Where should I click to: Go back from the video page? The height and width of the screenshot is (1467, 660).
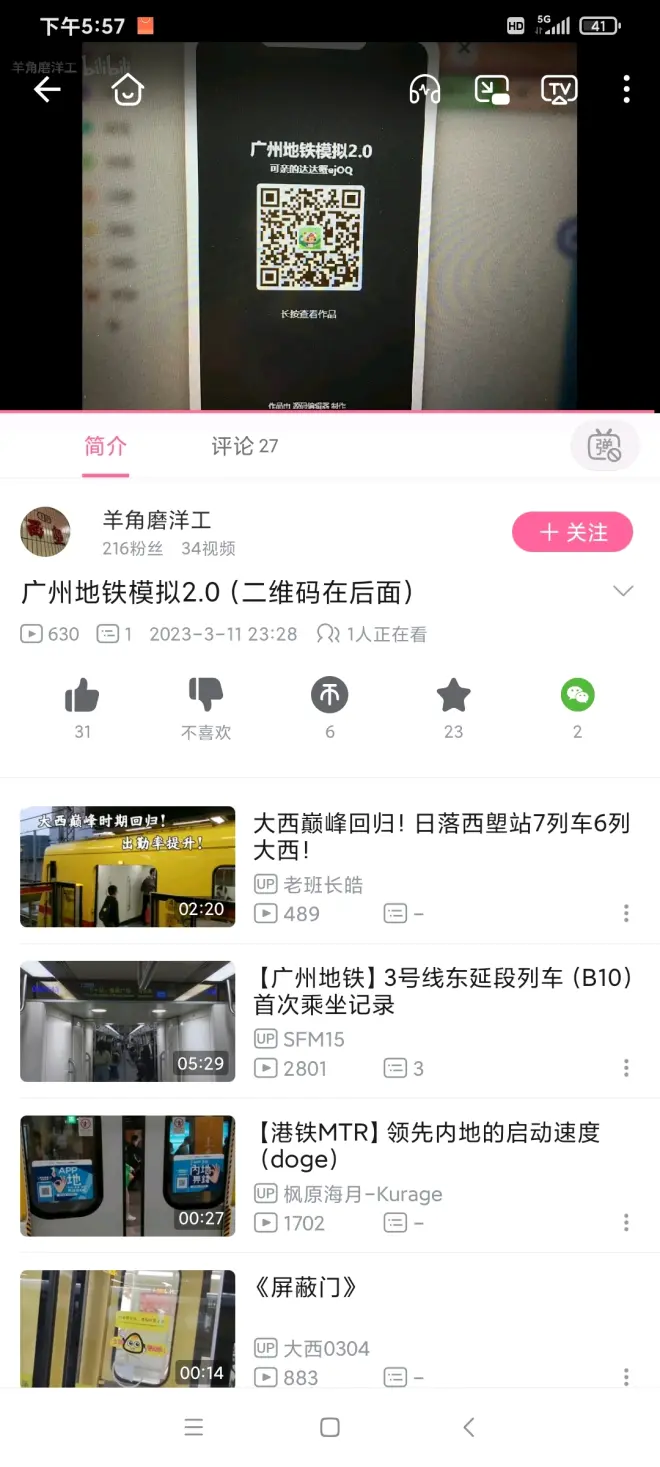(x=47, y=90)
